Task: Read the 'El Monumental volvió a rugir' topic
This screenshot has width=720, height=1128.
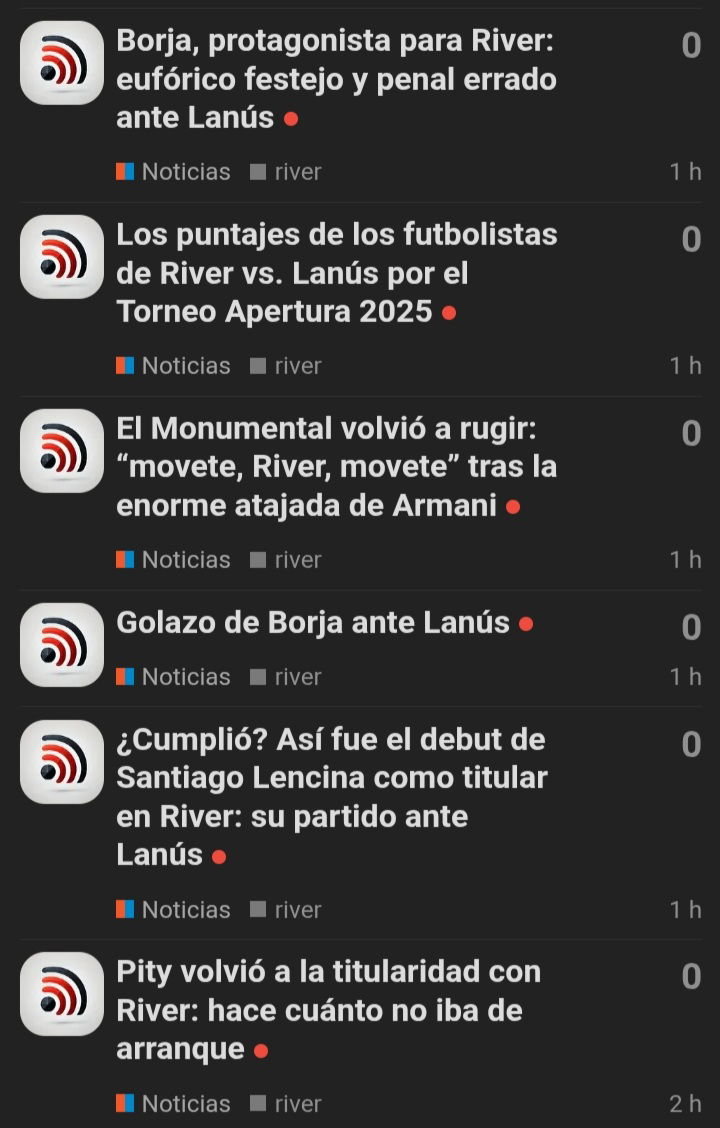Action: [336, 467]
